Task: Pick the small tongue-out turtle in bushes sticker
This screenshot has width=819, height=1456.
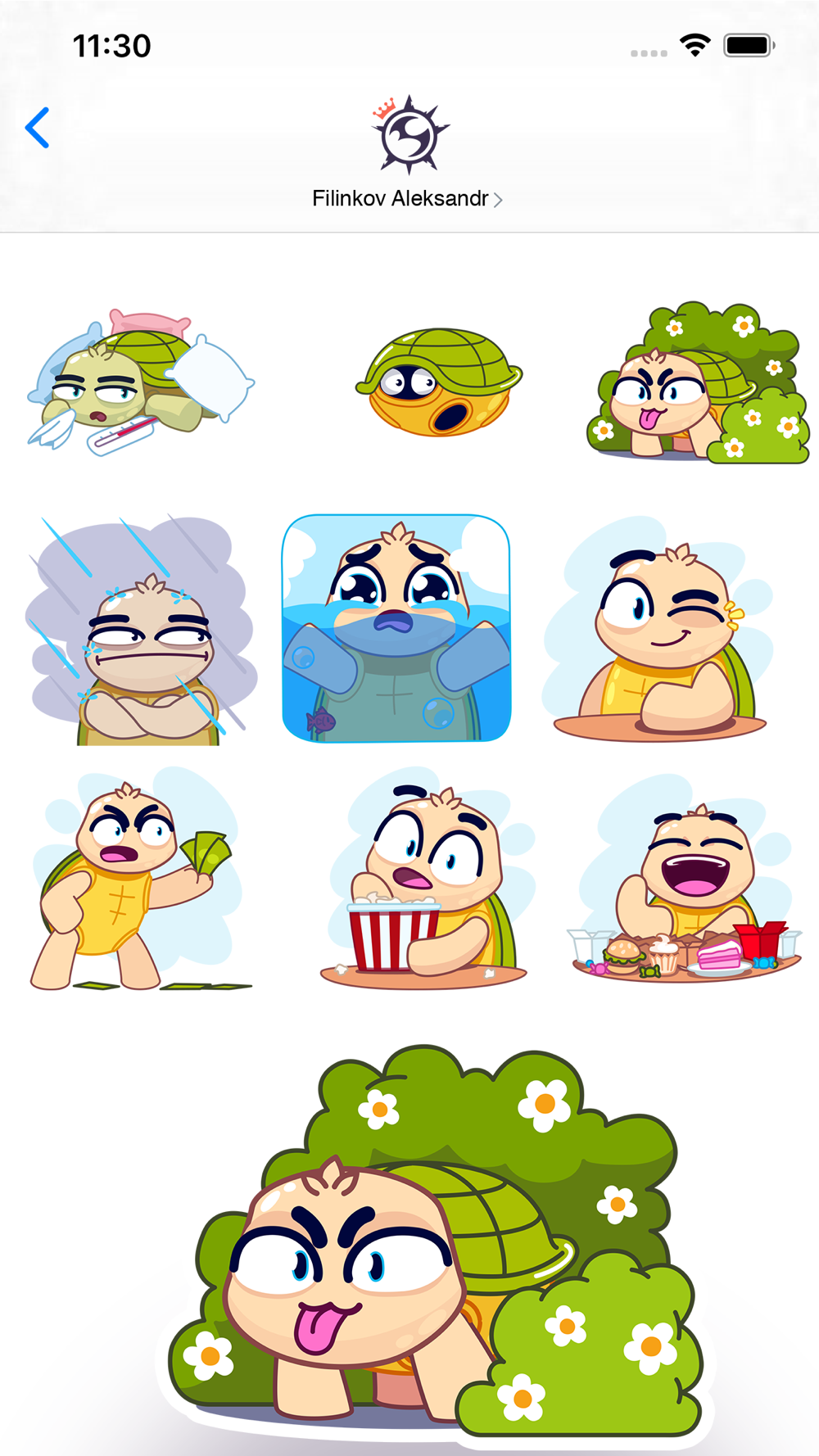Action: pyautogui.click(x=698, y=382)
